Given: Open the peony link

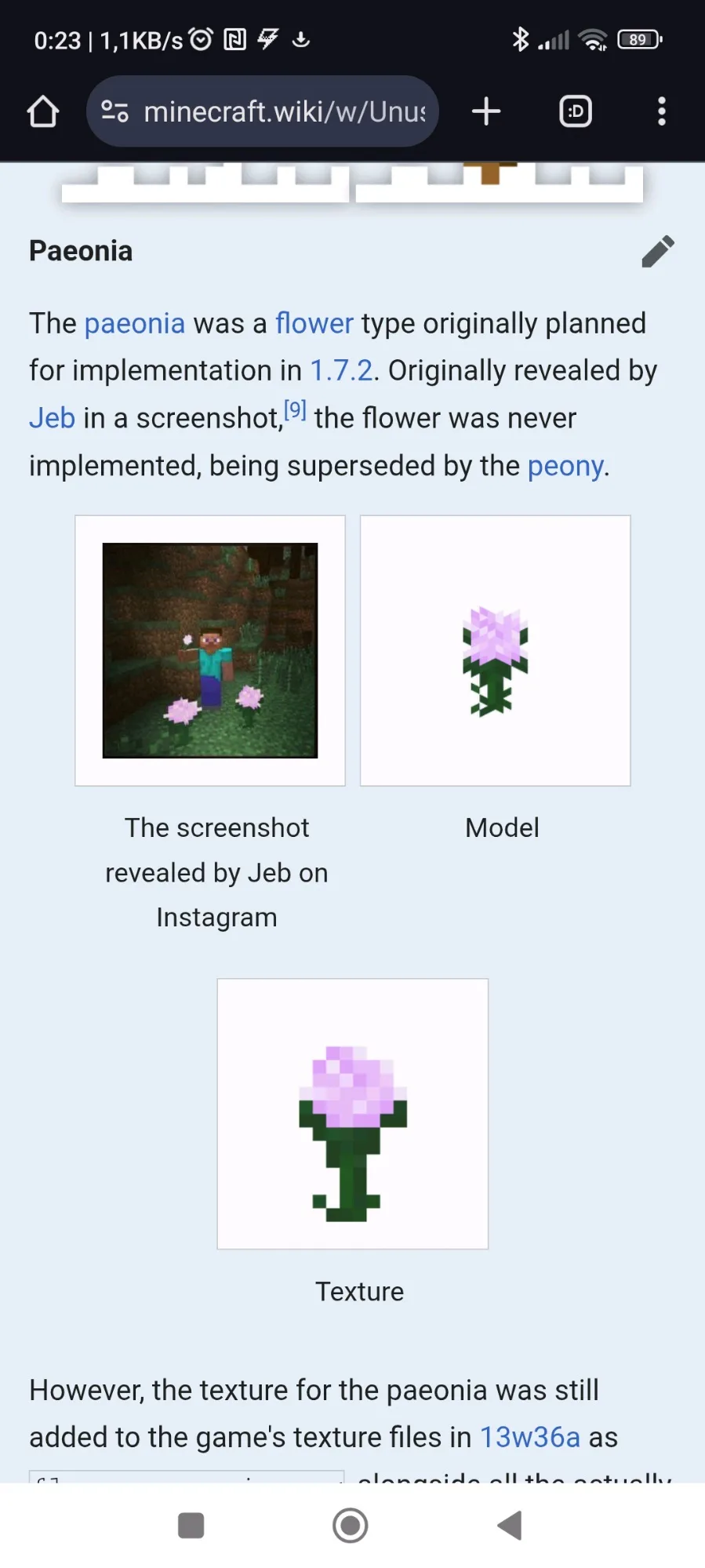Looking at the screenshot, I should pos(565,466).
